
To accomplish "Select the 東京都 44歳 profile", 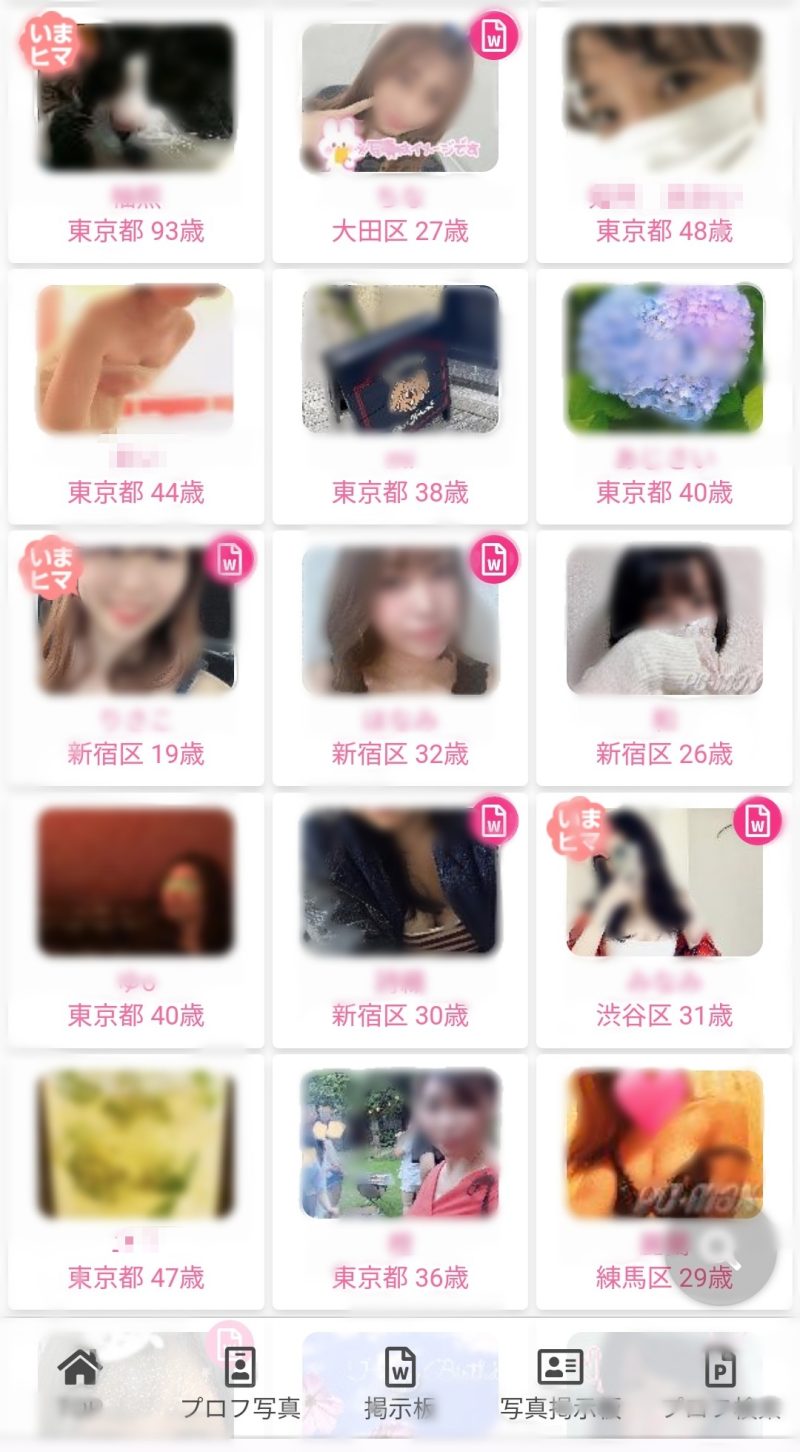I will [136, 396].
